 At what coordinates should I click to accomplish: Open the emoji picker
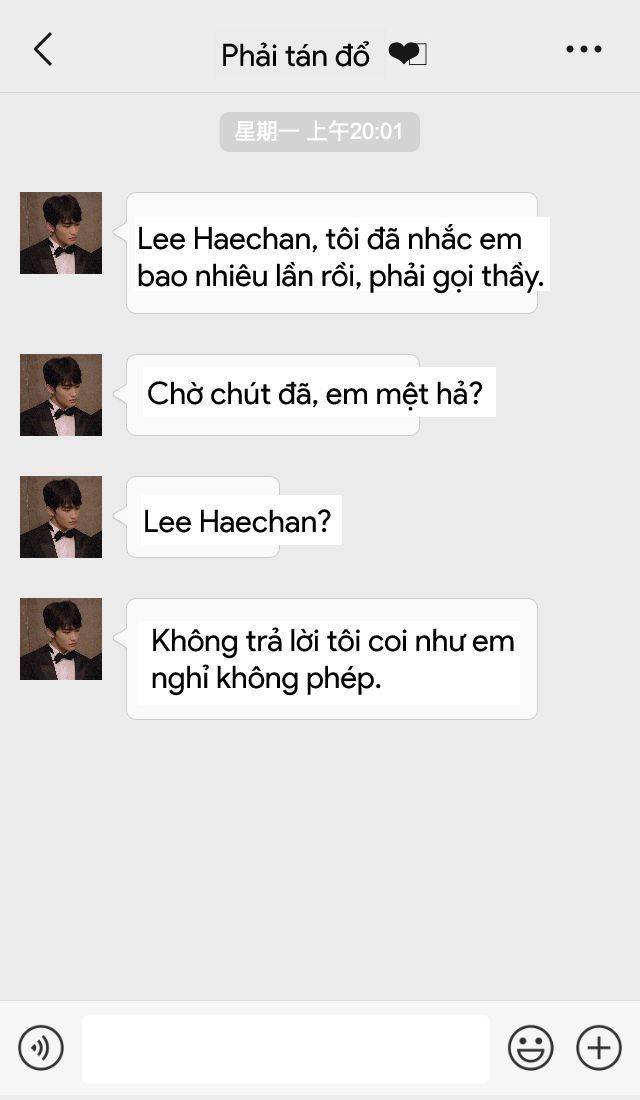[x=531, y=1048]
